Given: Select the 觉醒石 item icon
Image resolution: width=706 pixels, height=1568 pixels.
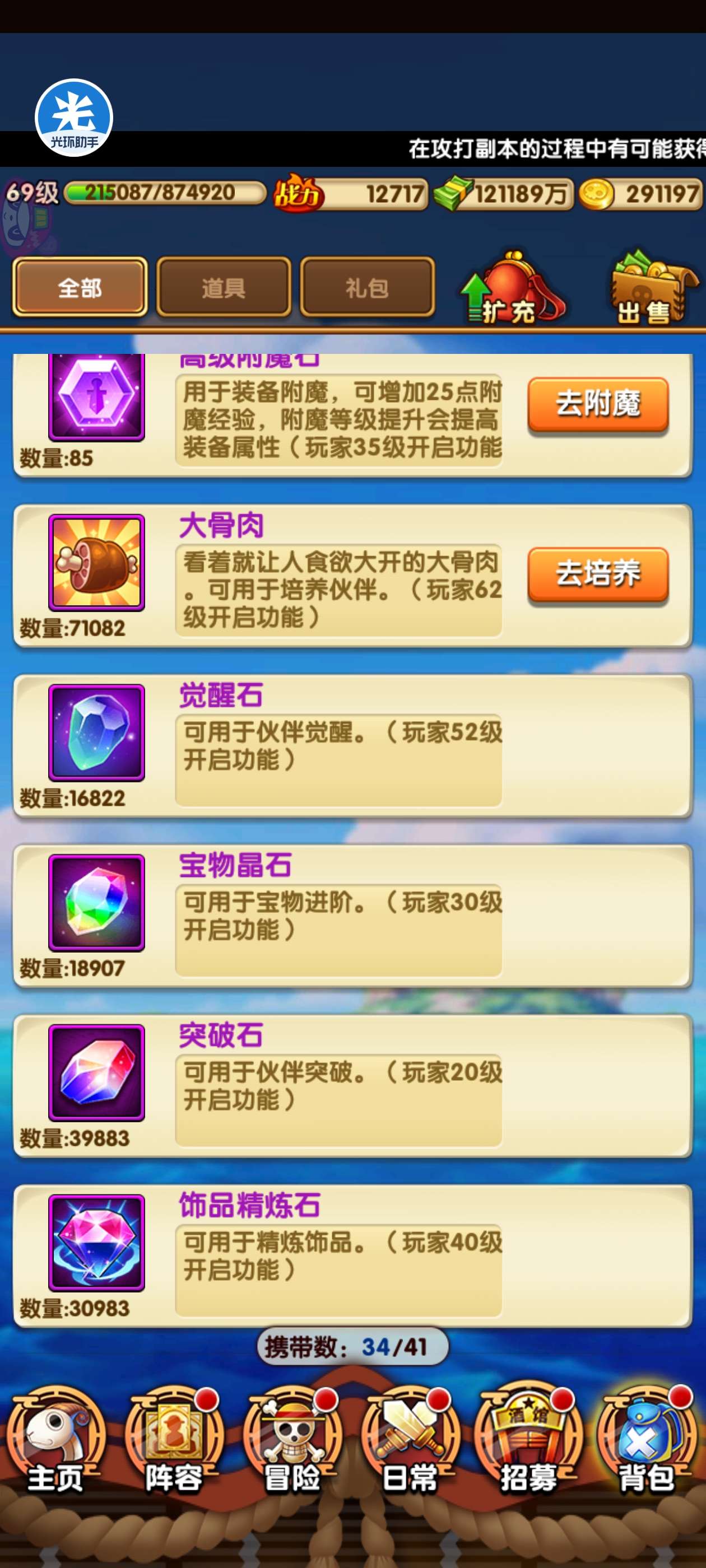Looking at the screenshot, I should [x=96, y=732].
